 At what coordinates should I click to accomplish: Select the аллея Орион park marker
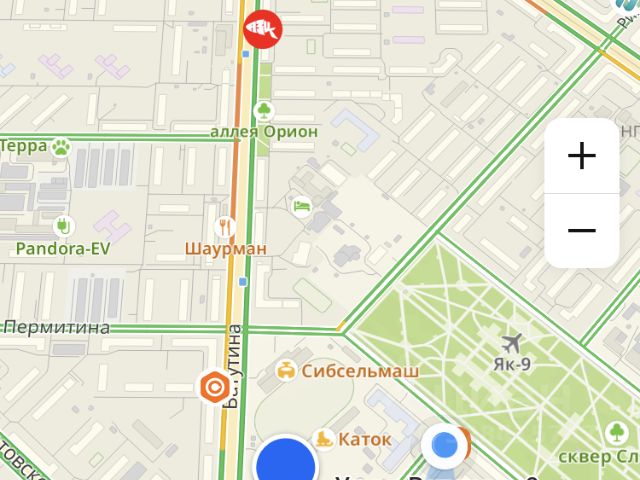[x=264, y=109]
